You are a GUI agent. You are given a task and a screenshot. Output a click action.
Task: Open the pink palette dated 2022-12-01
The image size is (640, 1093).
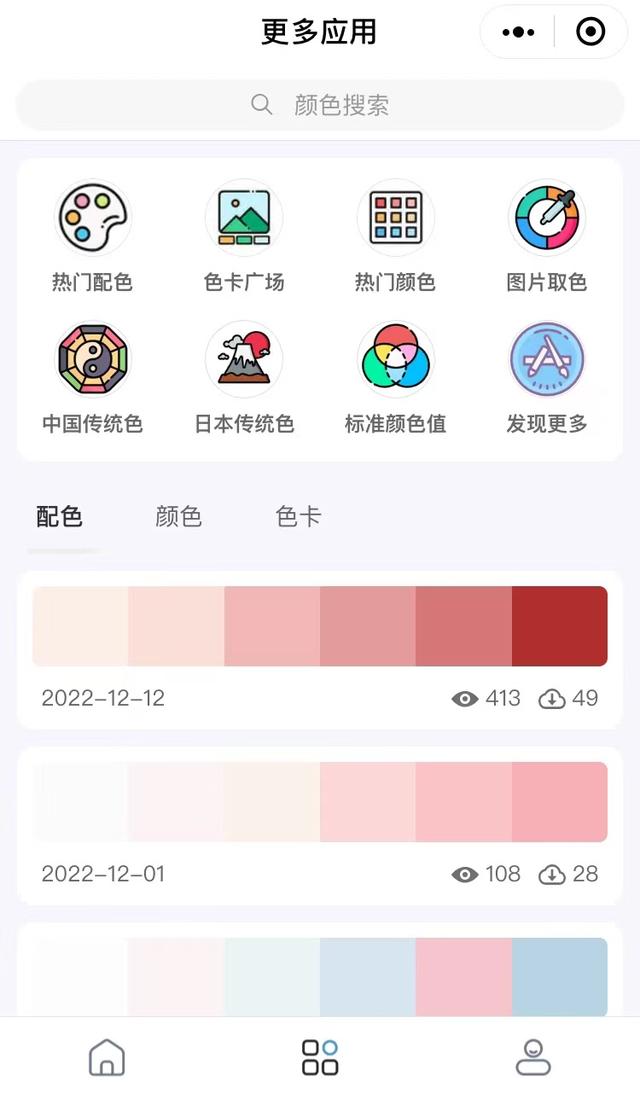tap(320, 802)
